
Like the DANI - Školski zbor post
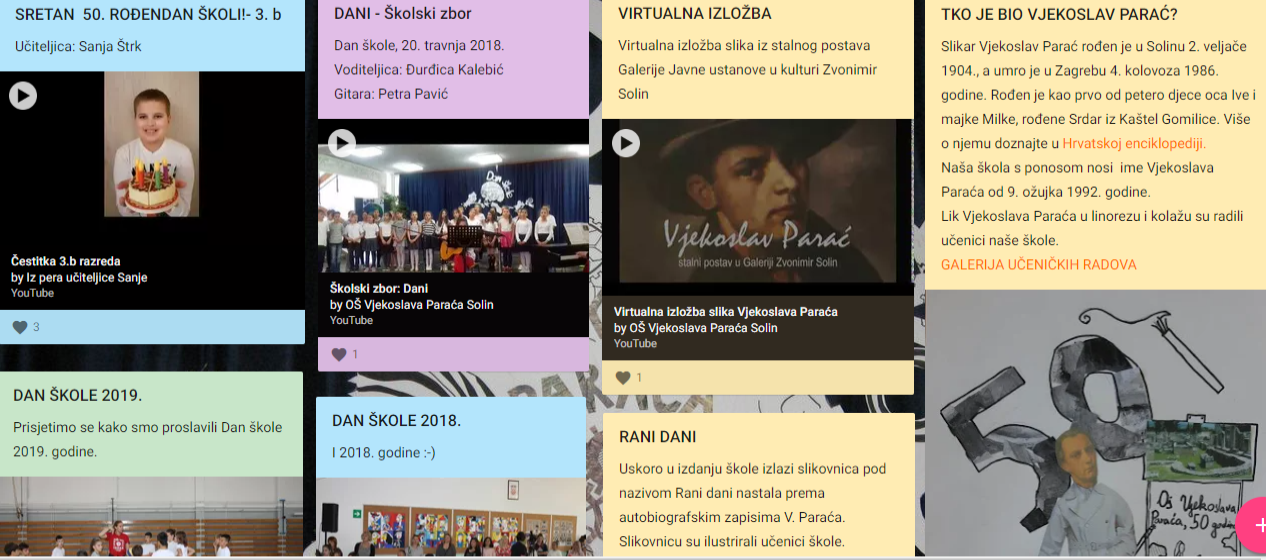pos(339,354)
